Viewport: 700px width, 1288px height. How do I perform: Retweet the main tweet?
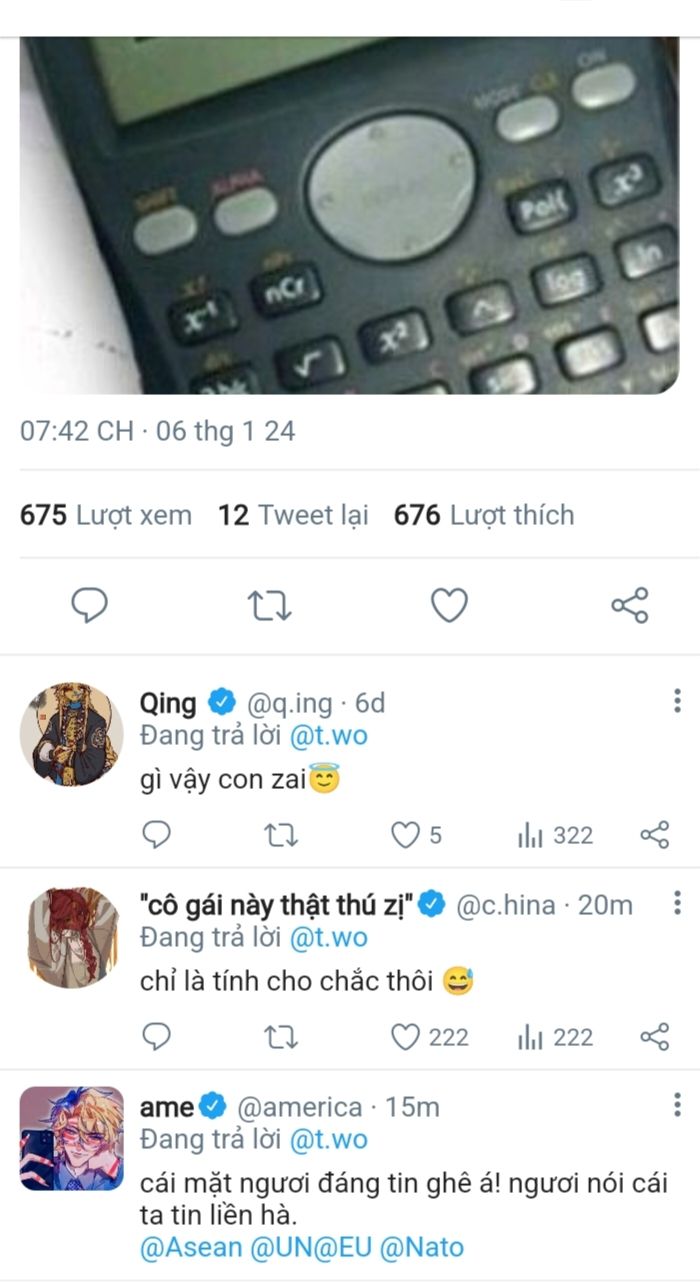tap(268, 604)
